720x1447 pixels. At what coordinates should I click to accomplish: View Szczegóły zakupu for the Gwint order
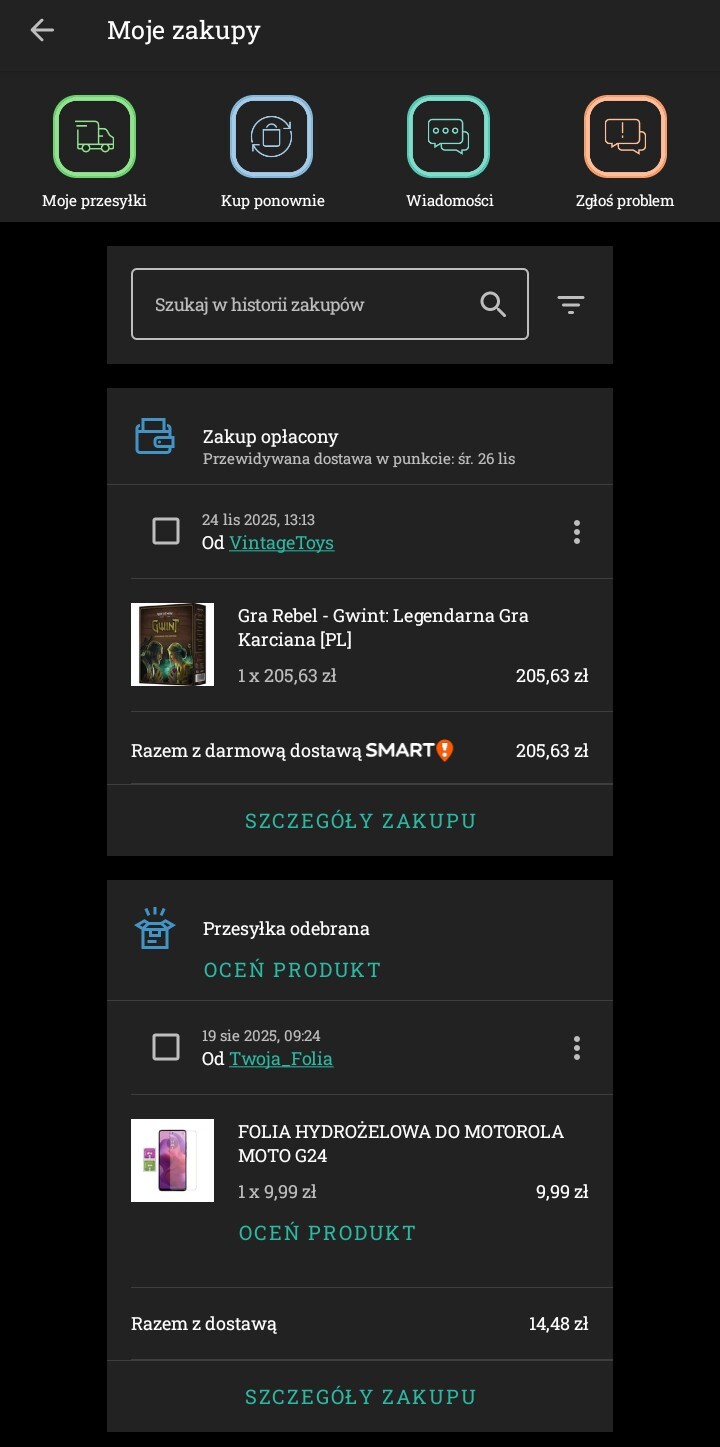pyautogui.click(x=360, y=821)
